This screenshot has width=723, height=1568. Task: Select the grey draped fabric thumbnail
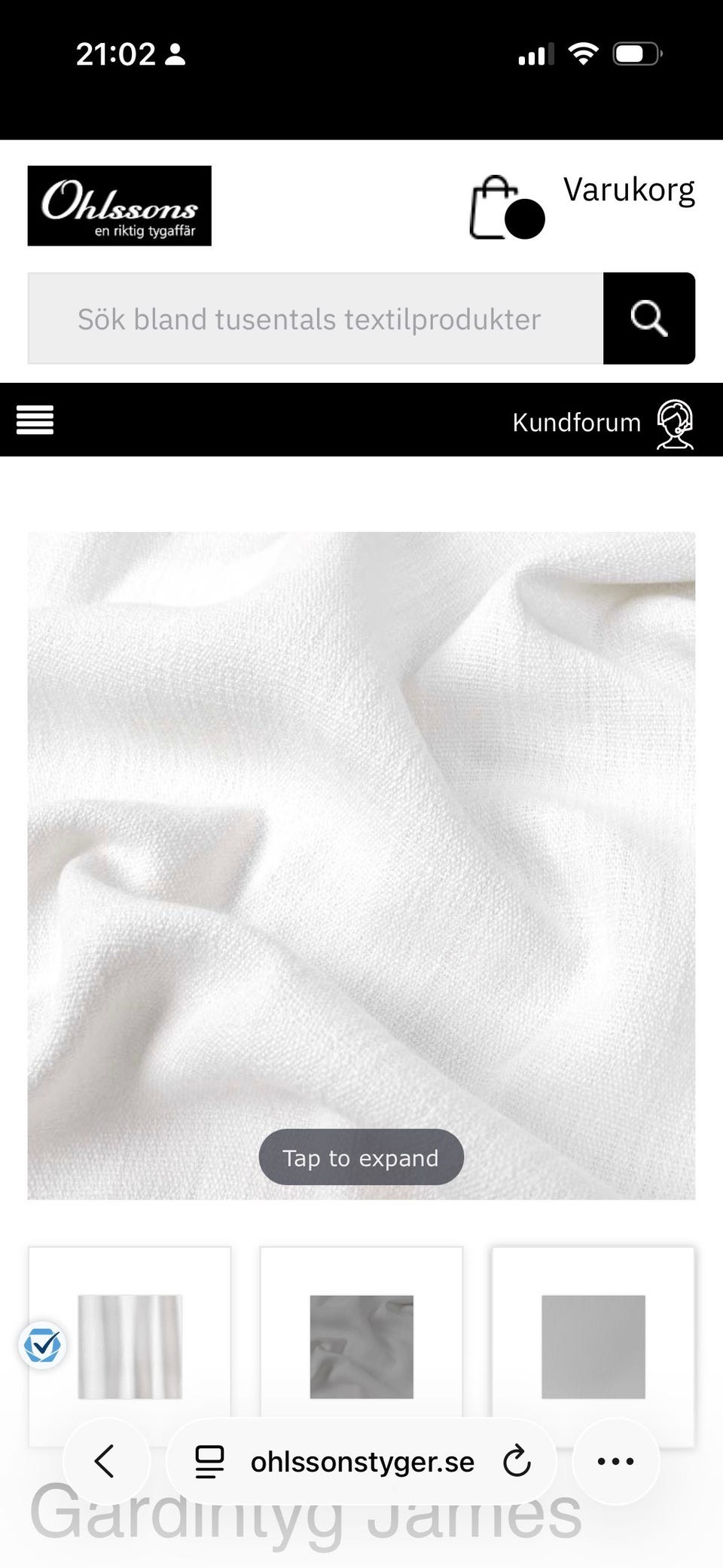coord(361,1346)
